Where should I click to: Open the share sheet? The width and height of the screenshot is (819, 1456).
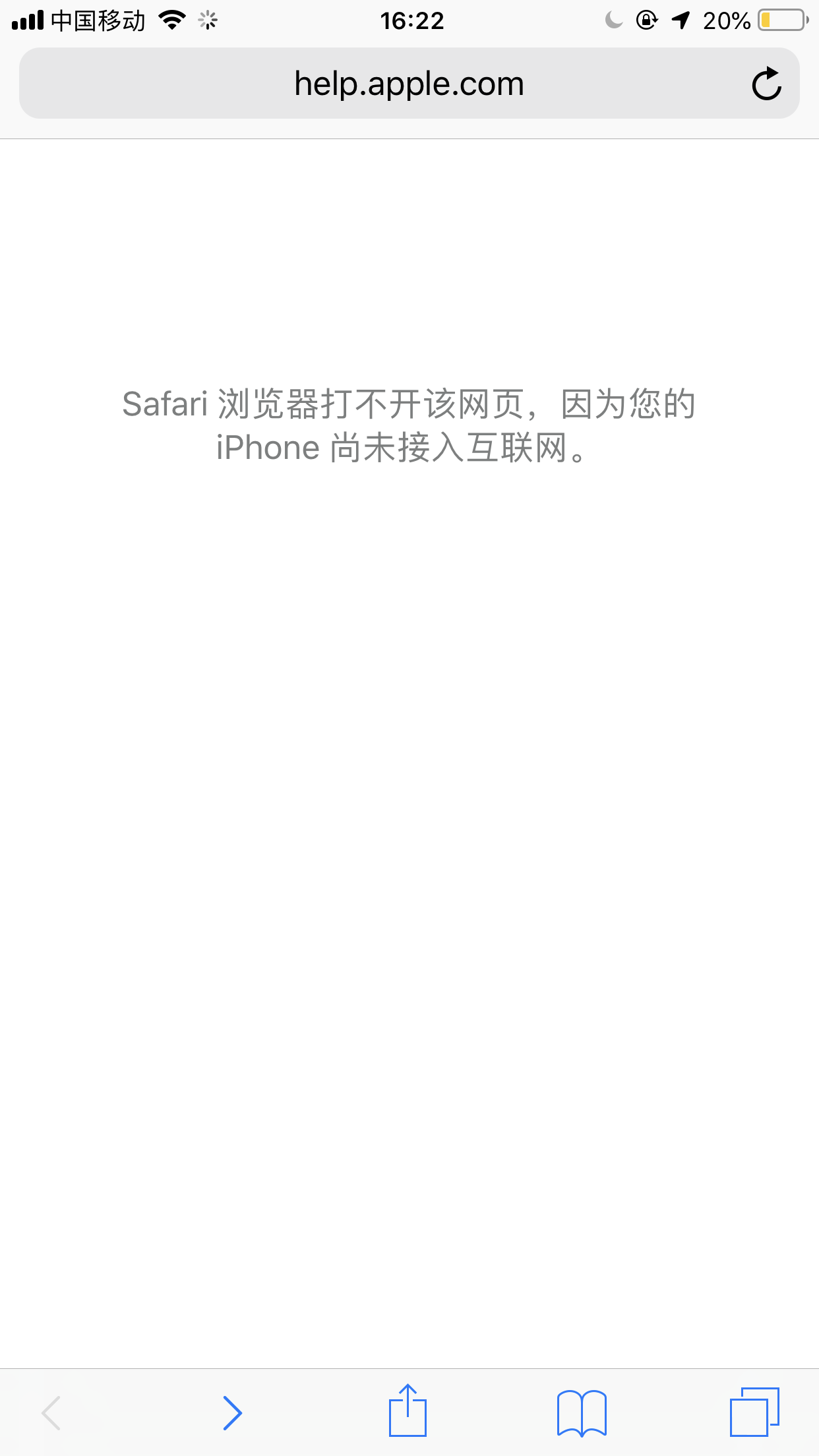[x=408, y=1412]
